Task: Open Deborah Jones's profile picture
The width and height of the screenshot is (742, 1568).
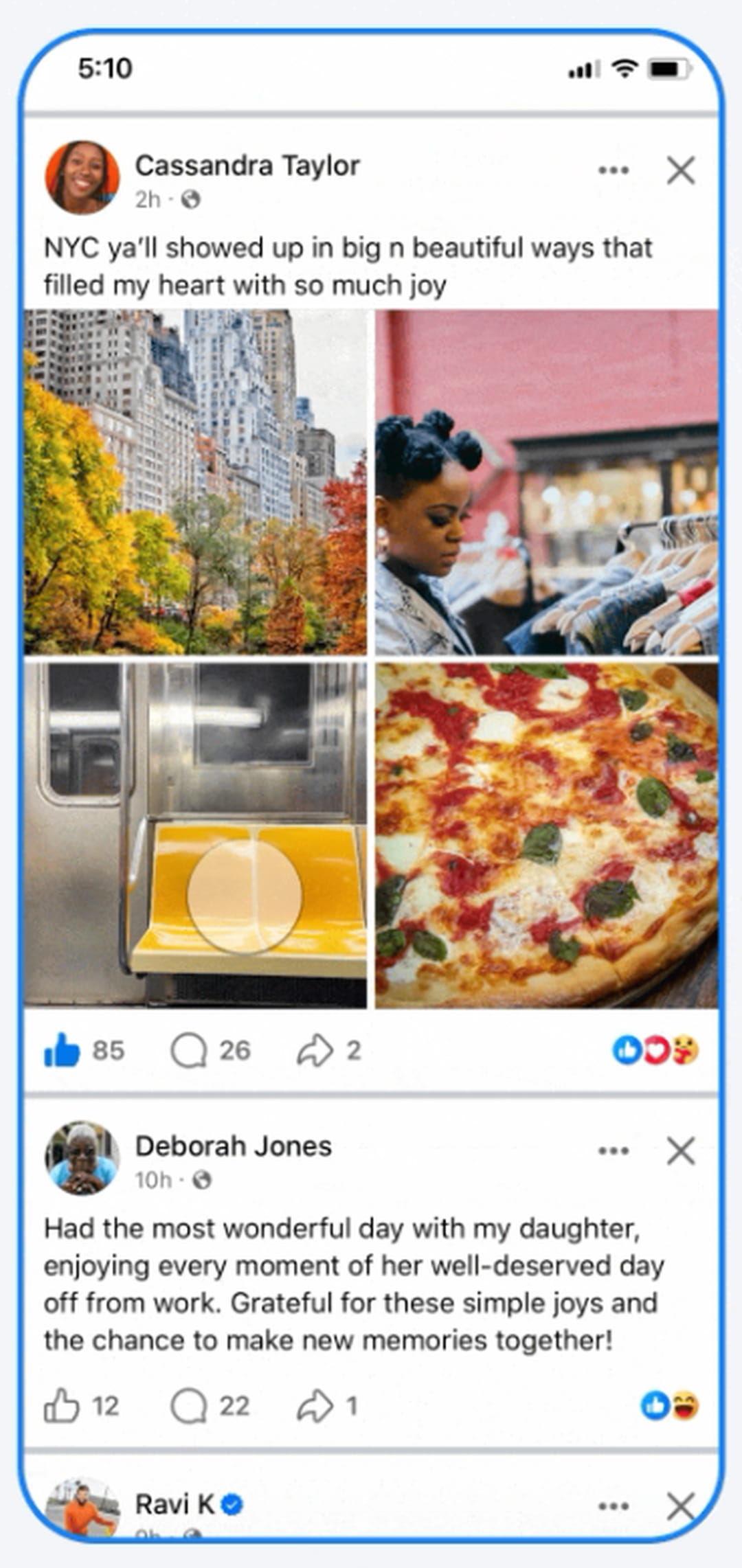Action: tap(82, 1158)
